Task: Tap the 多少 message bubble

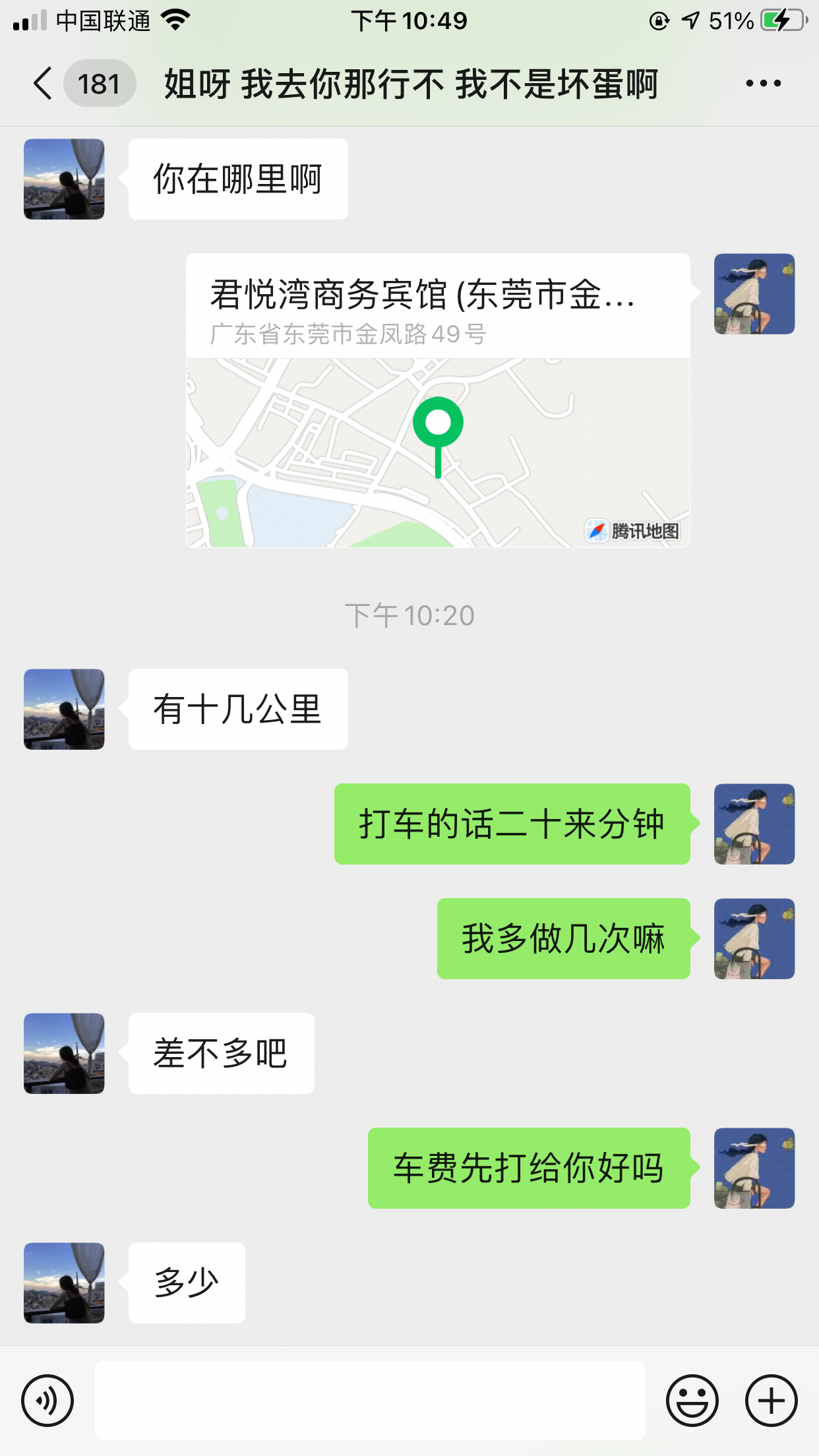Action: (x=187, y=1281)
